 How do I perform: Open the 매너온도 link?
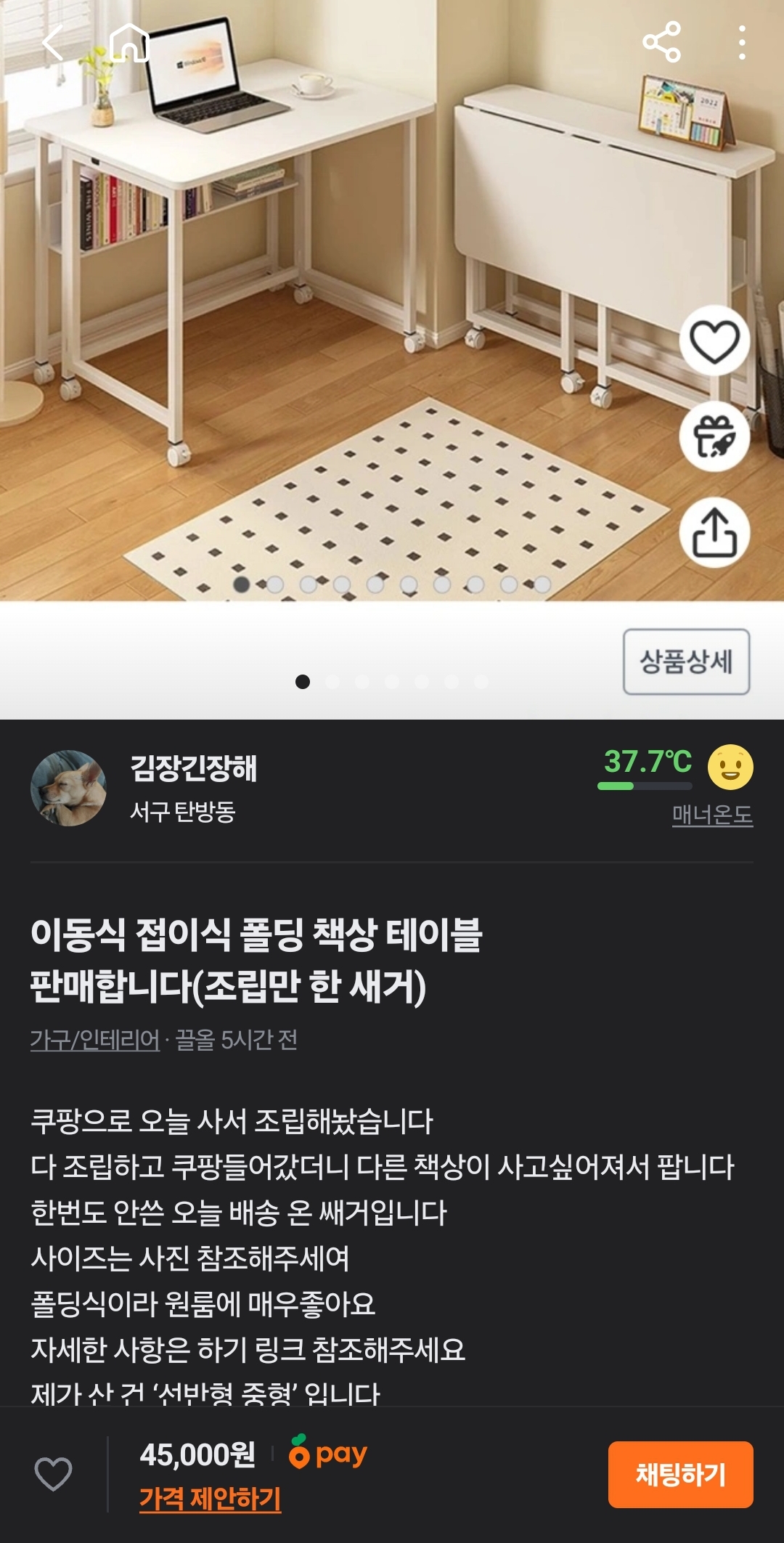pyautogui.click(x=712, y=815)
